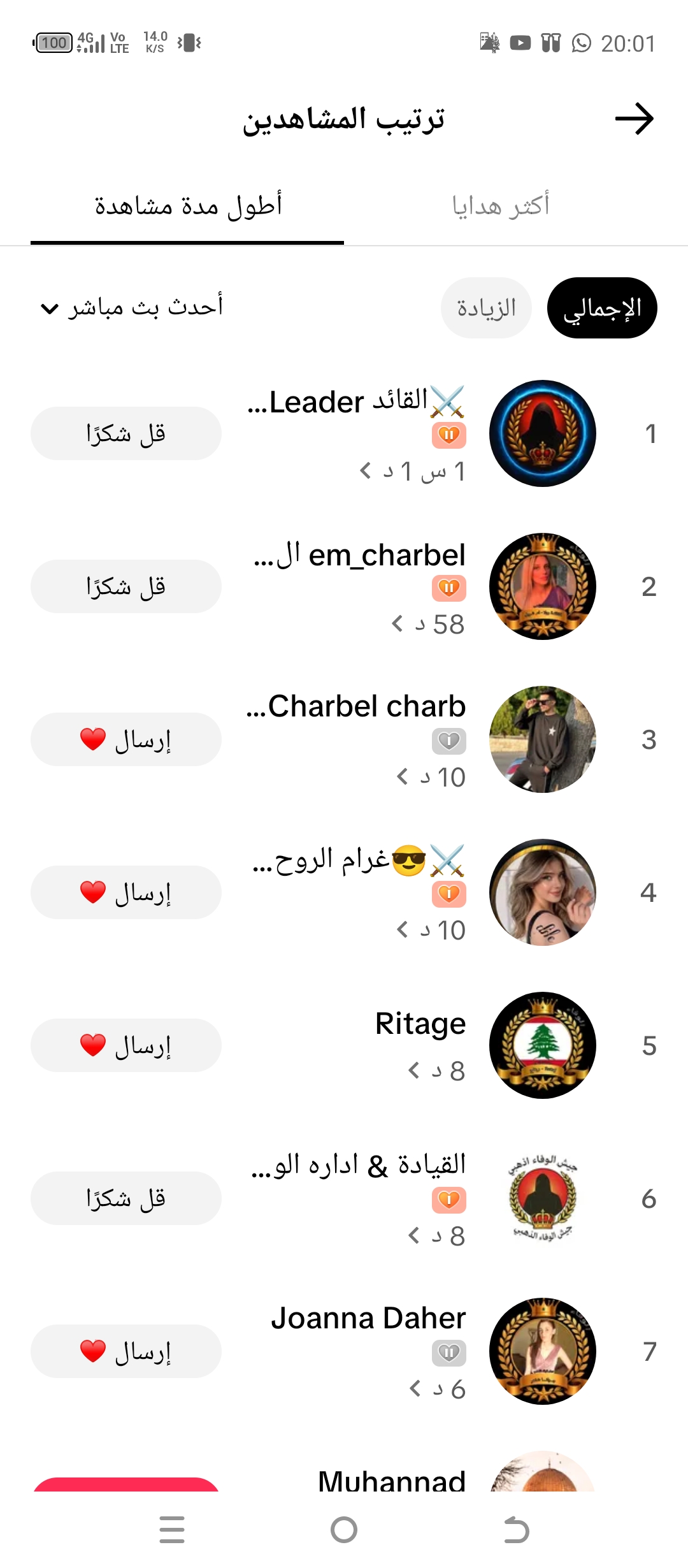Open the recent apps menu
Viewport: 688px width, 1568px height.
[172, 1530]
